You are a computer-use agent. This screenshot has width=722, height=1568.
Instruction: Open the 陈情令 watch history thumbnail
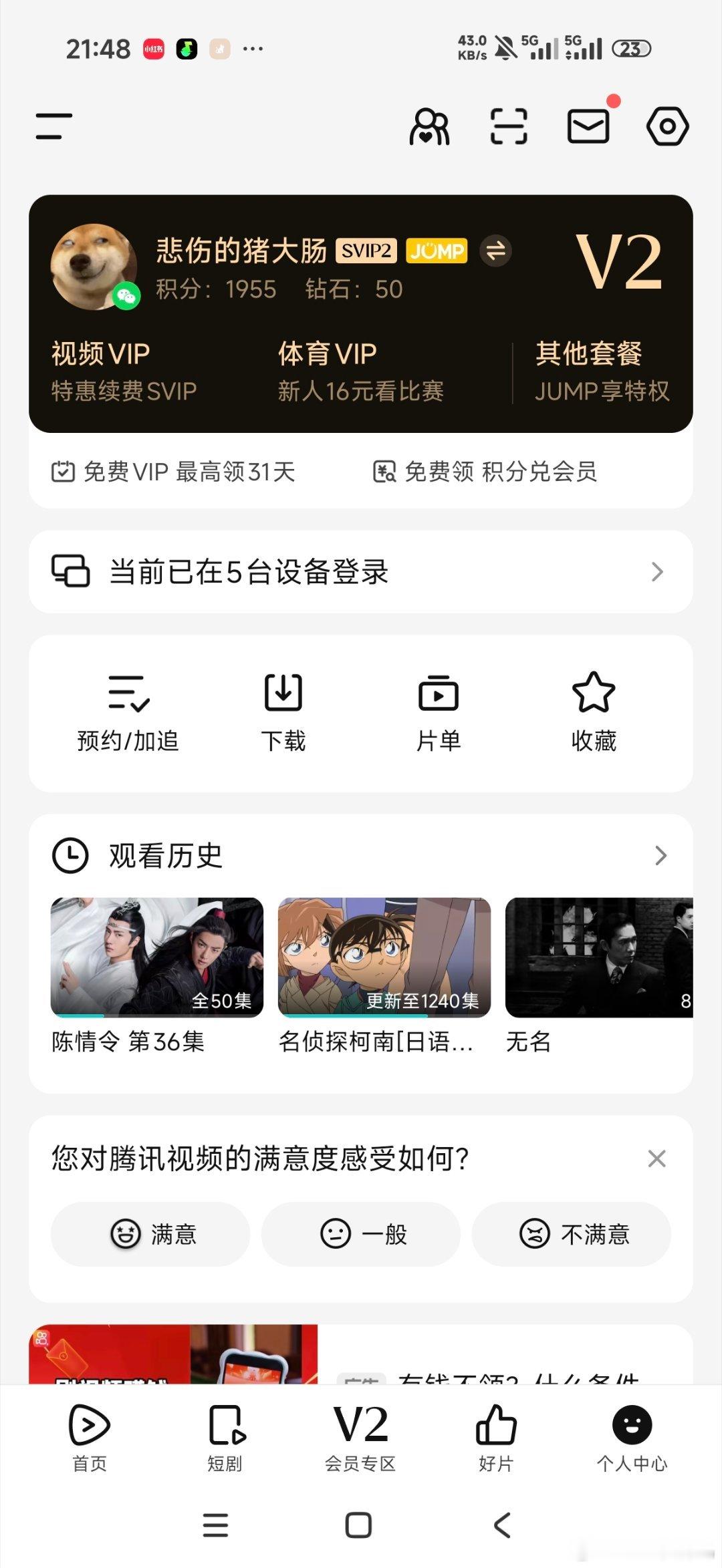pyautogui.click(x=156, y=958)
